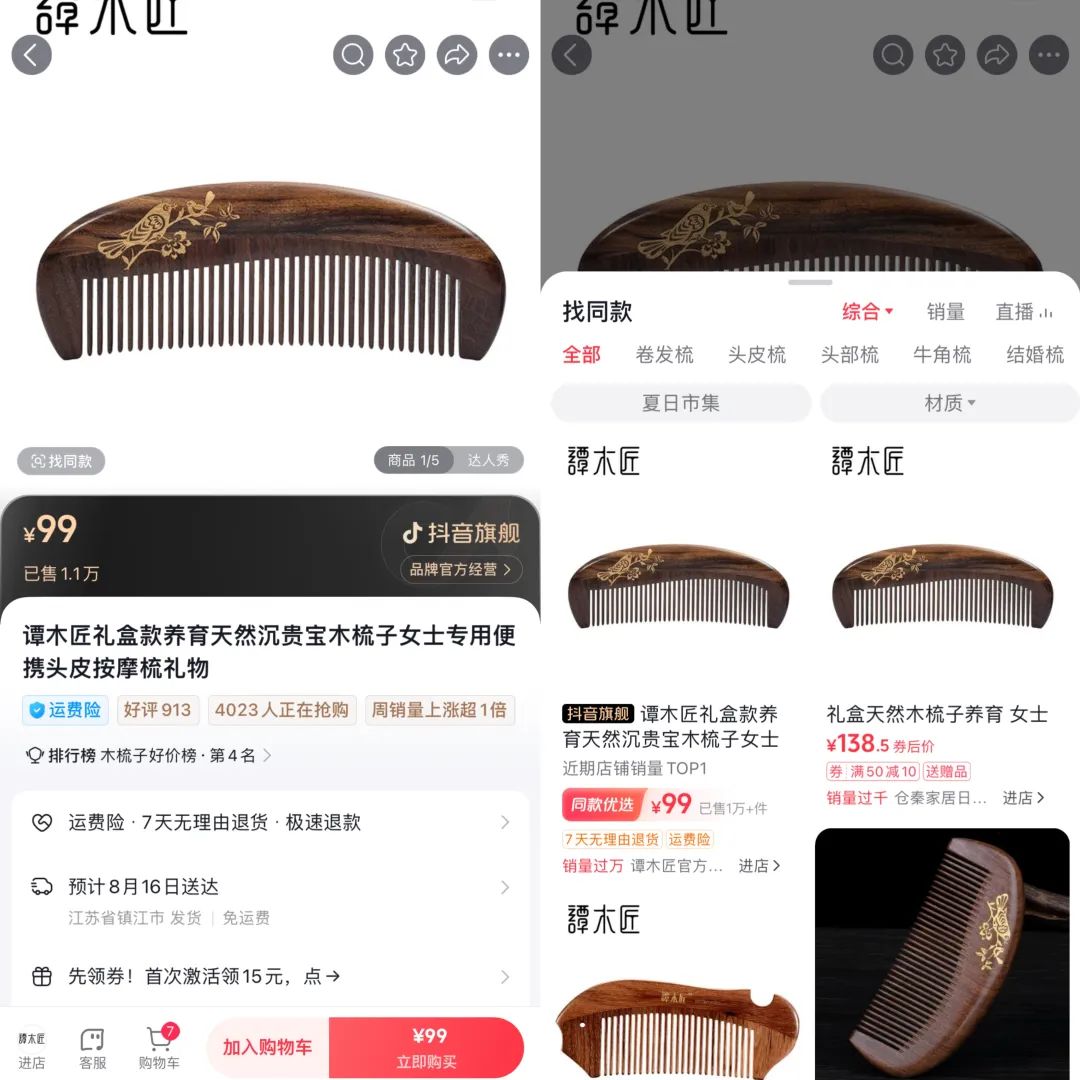Open the 品牌官方经营 brand link

[461, 569]
